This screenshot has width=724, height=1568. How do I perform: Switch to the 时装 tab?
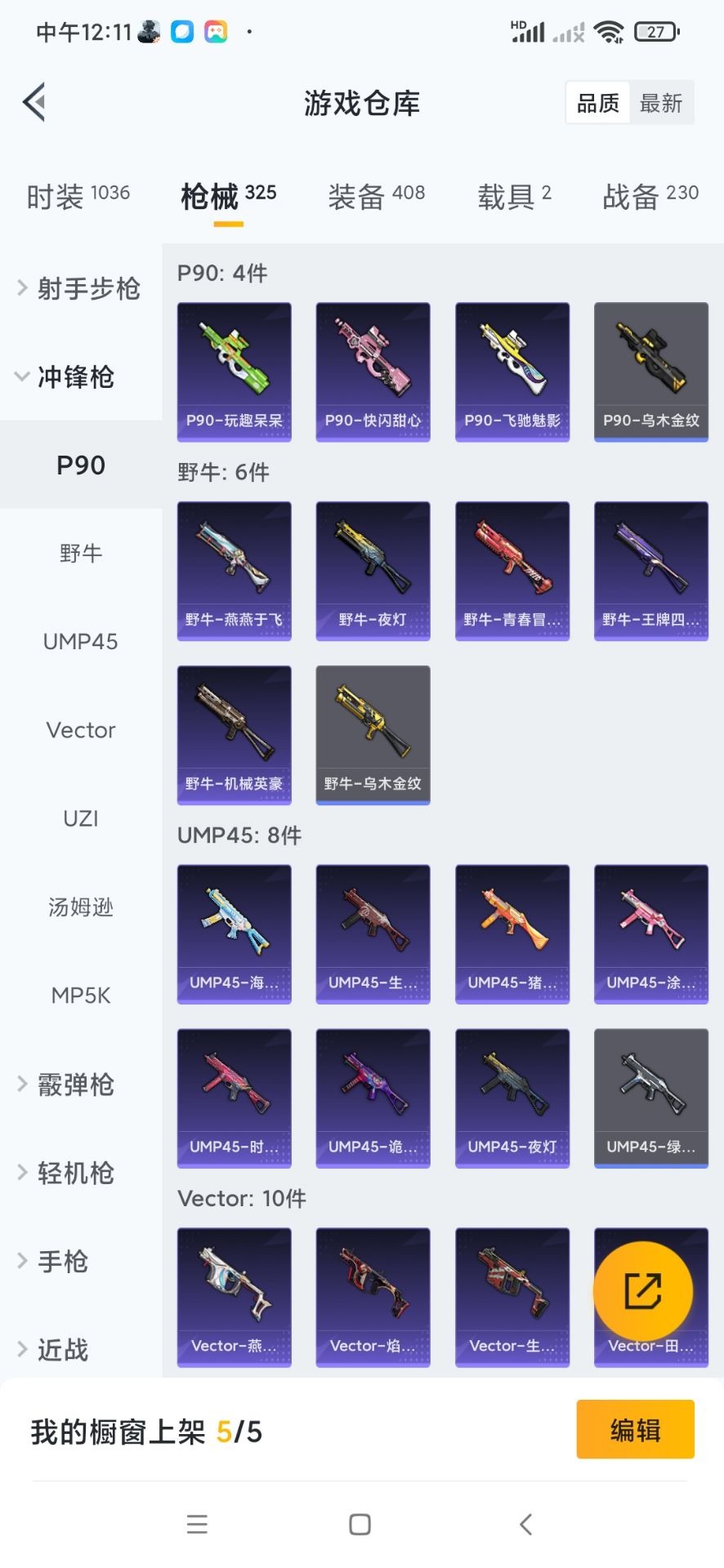click(78, 196)
